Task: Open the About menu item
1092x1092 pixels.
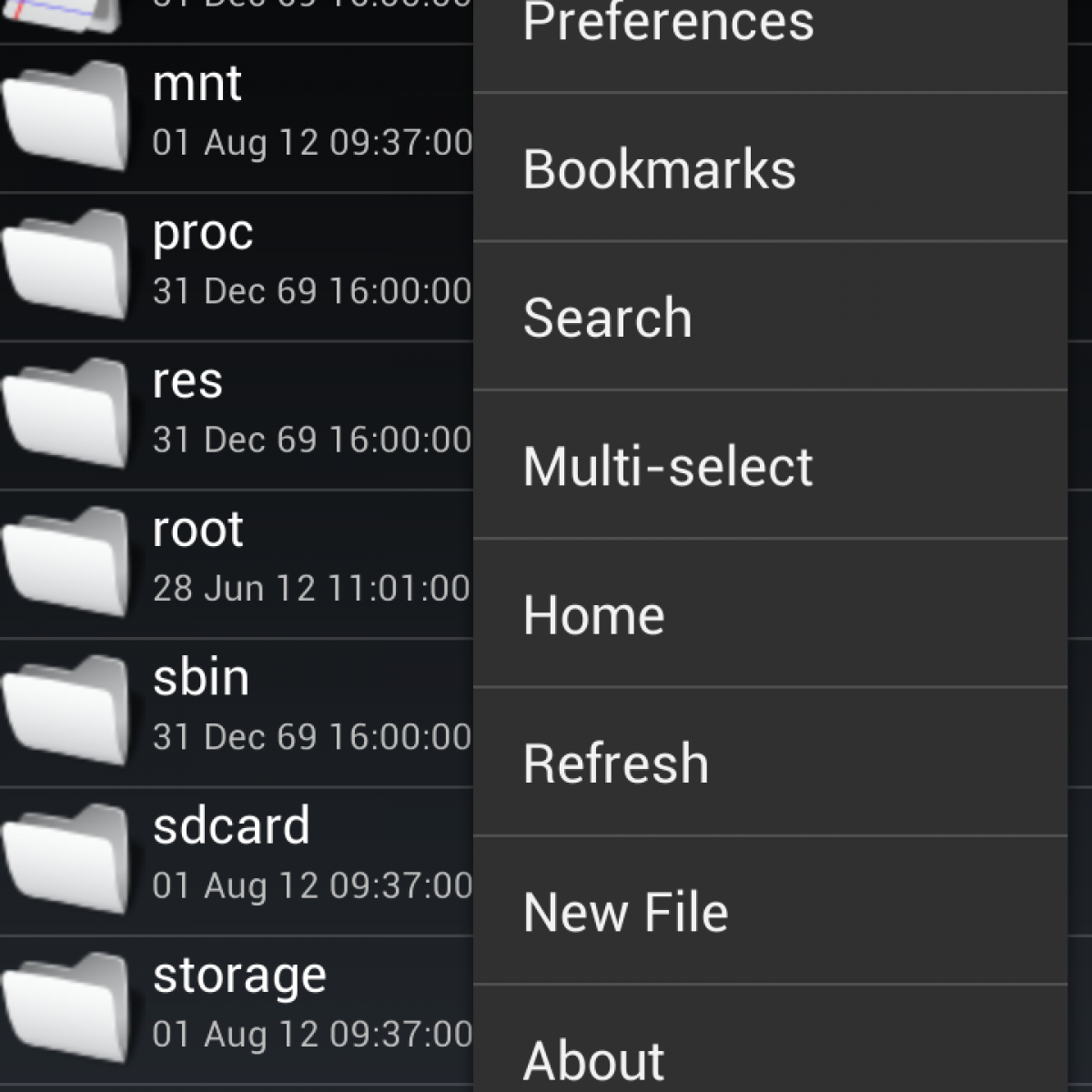Action: pyautogui.click(x=769, y=1056)
